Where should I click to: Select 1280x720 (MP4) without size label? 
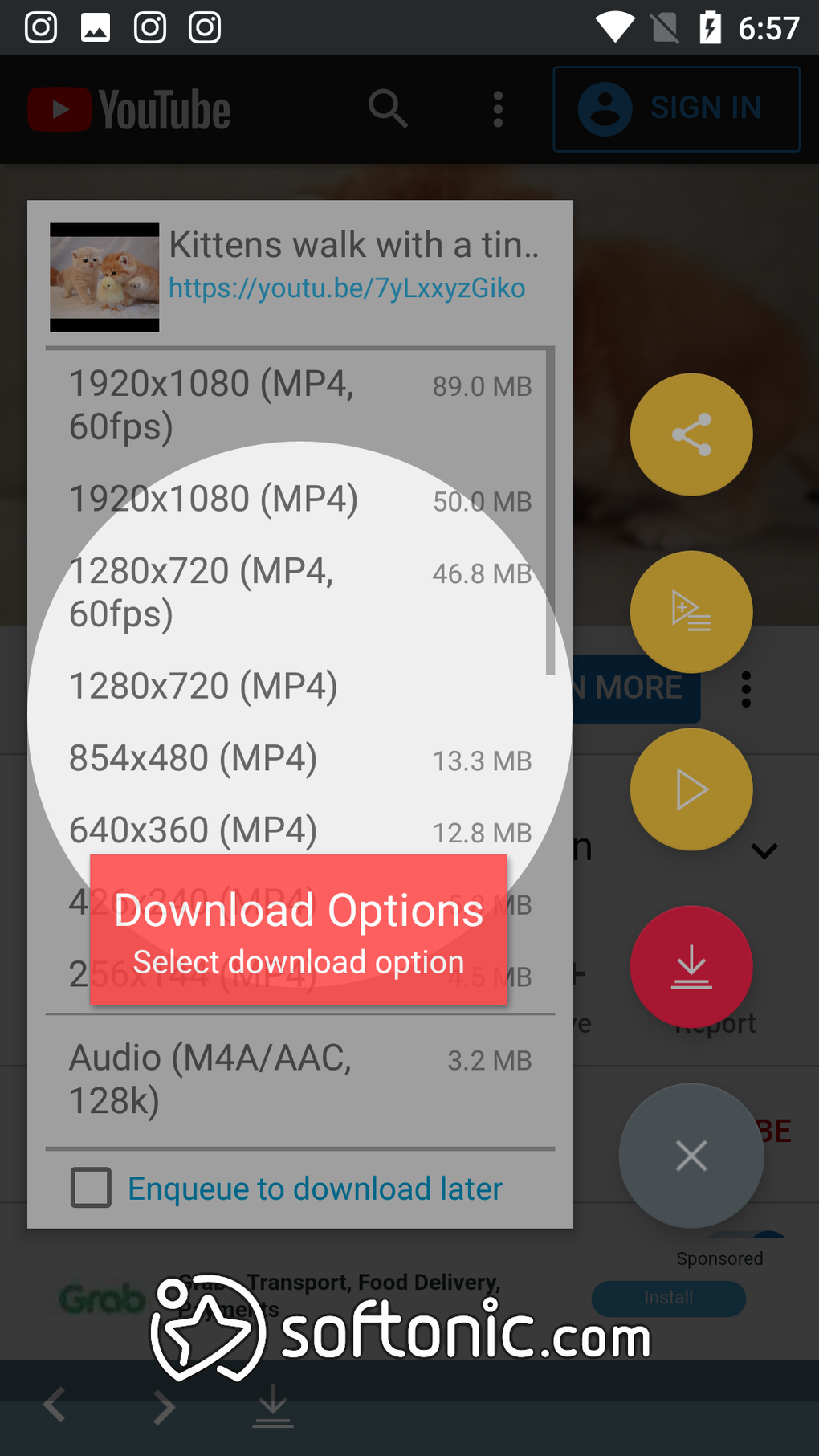point(299,687)
